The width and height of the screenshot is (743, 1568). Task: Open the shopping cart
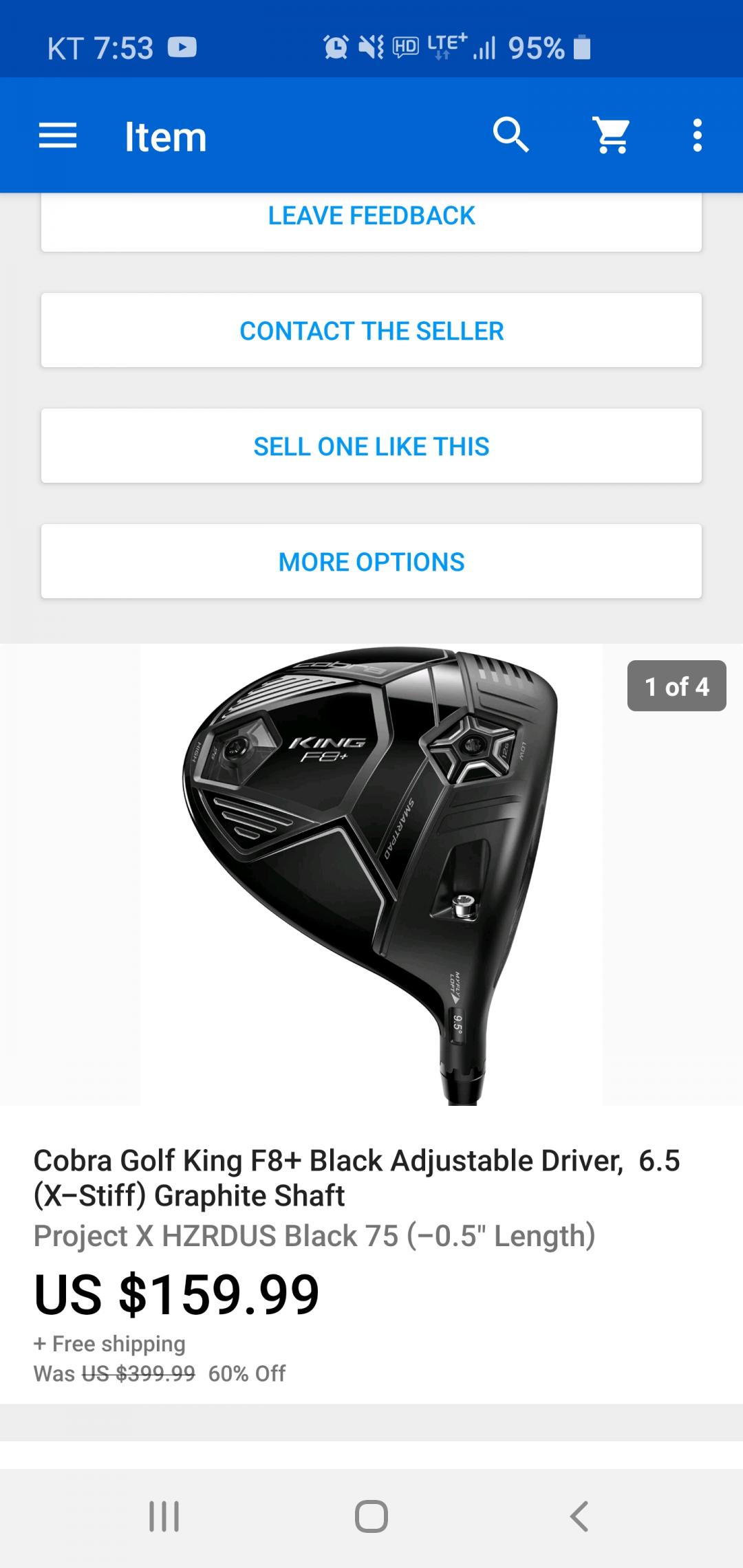tap(612, 135)
